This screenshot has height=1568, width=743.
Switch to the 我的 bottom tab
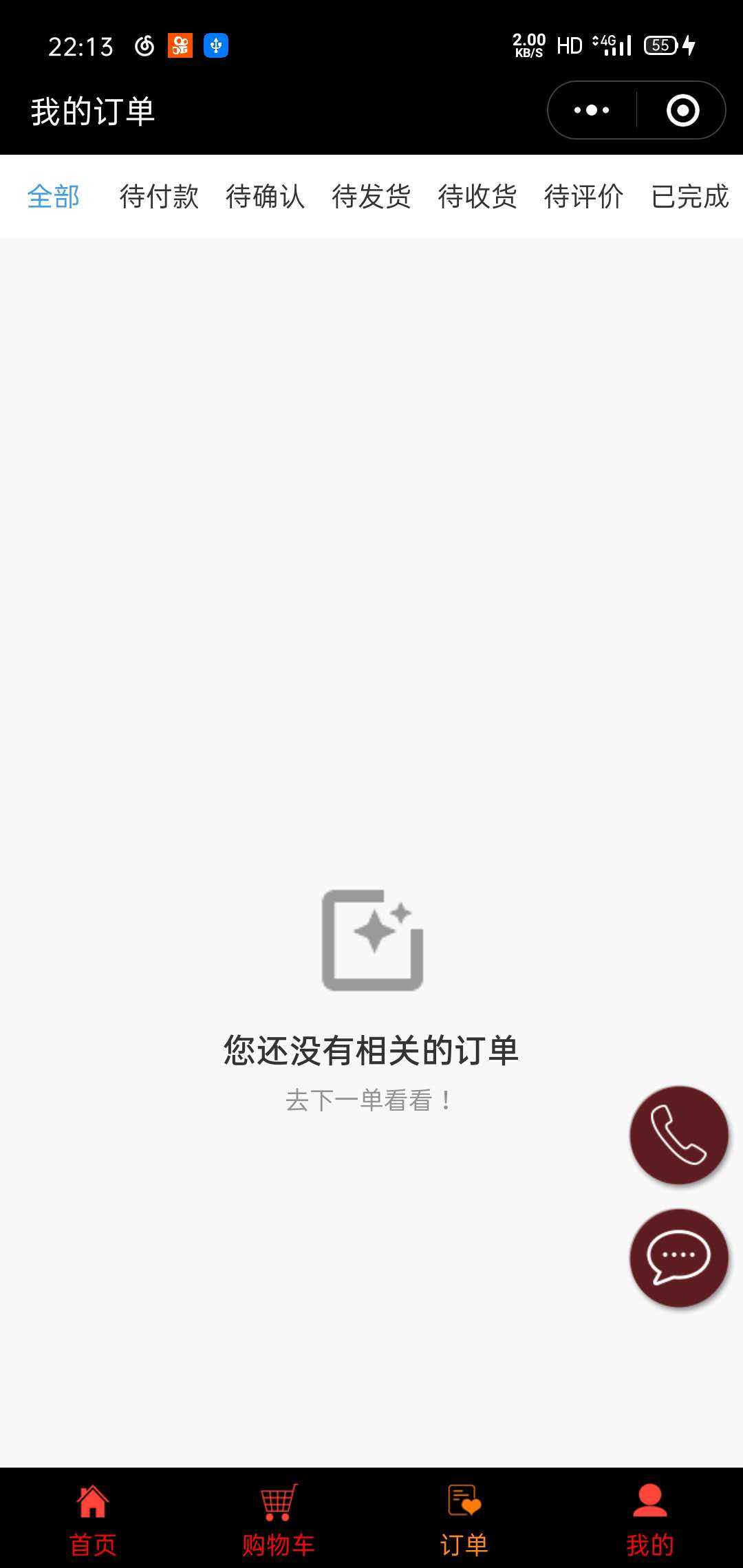point(650,1520)
